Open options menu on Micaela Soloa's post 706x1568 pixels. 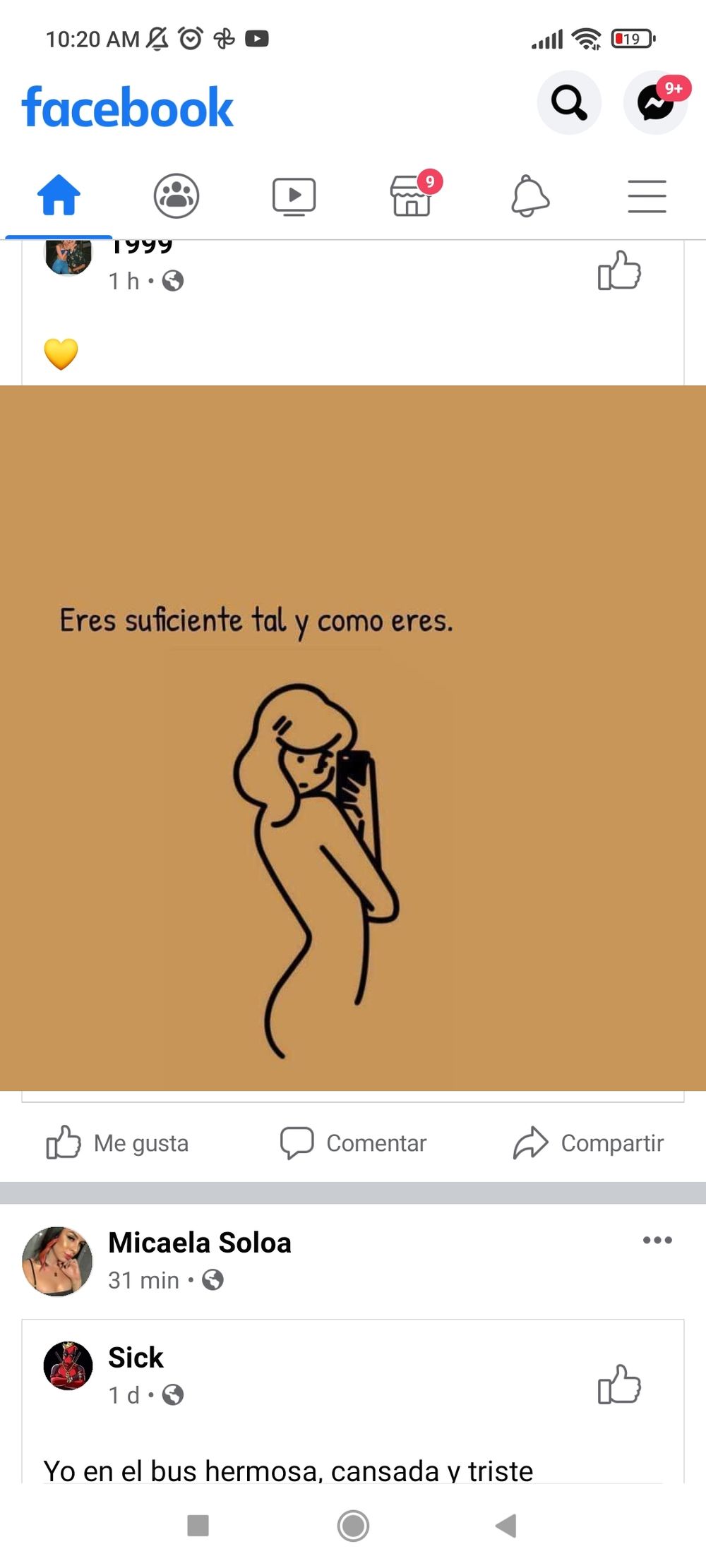[x=657, y=1240]
